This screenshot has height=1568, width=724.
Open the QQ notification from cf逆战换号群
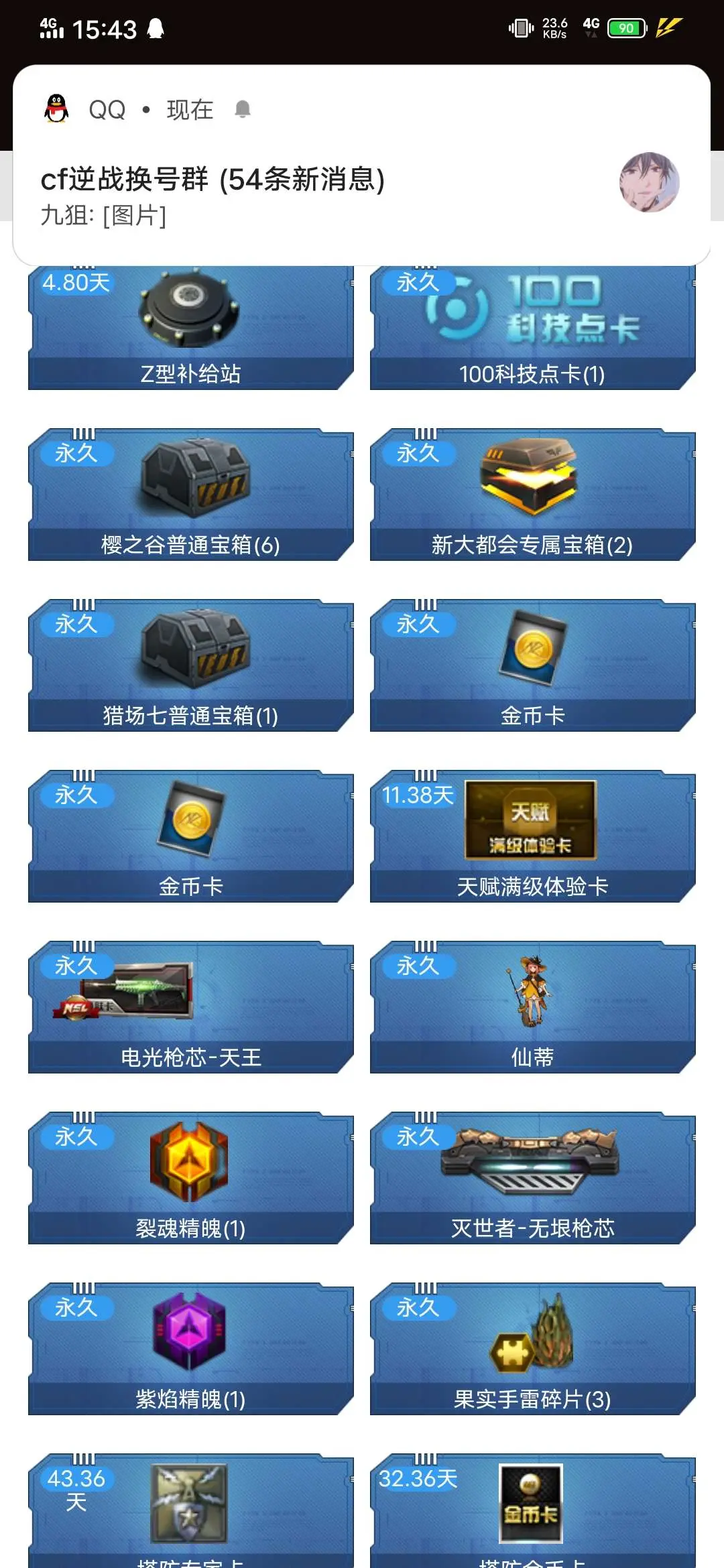[x=361, y=166]
